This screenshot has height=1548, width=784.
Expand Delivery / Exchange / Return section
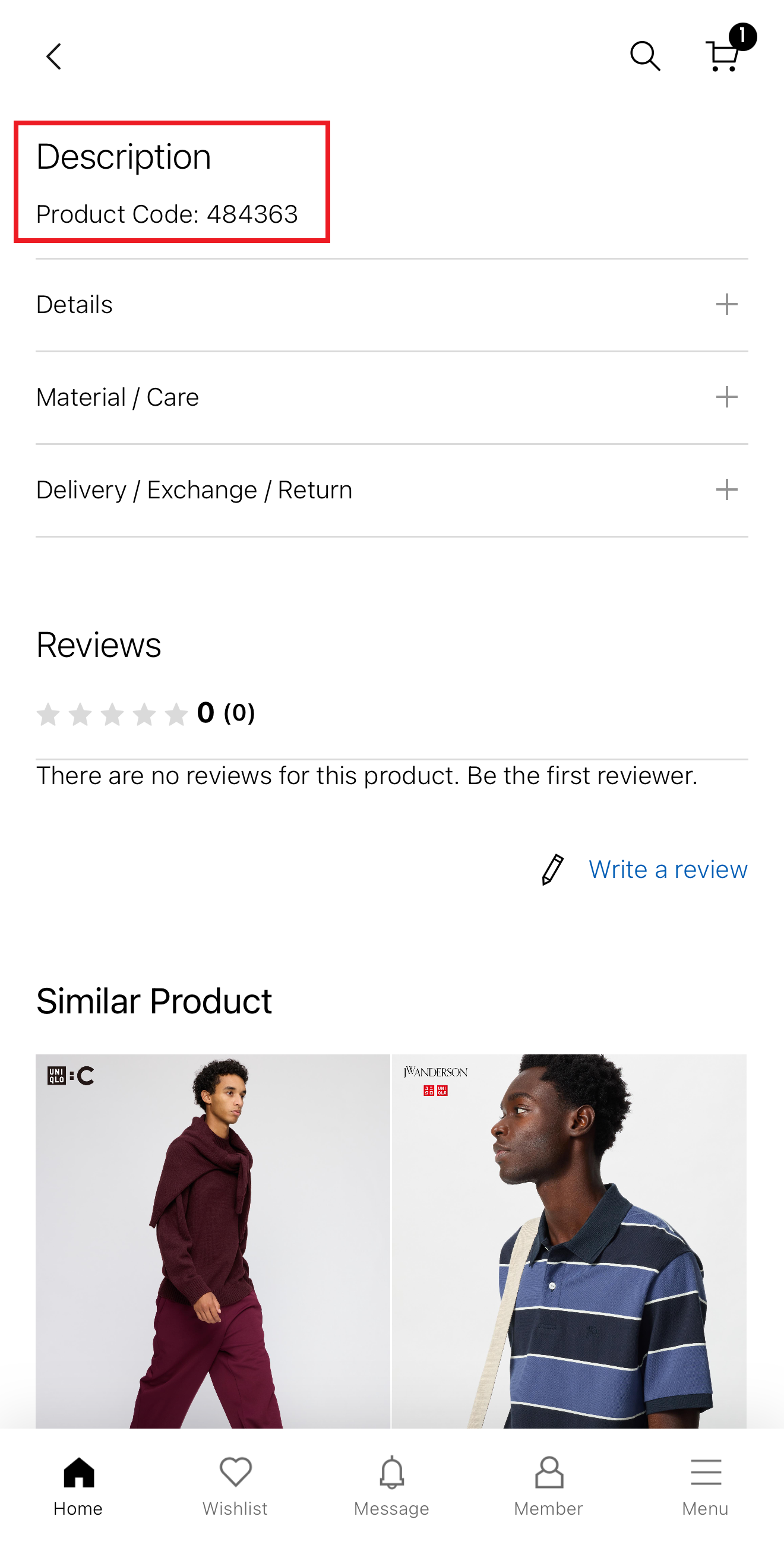point(726,489)
